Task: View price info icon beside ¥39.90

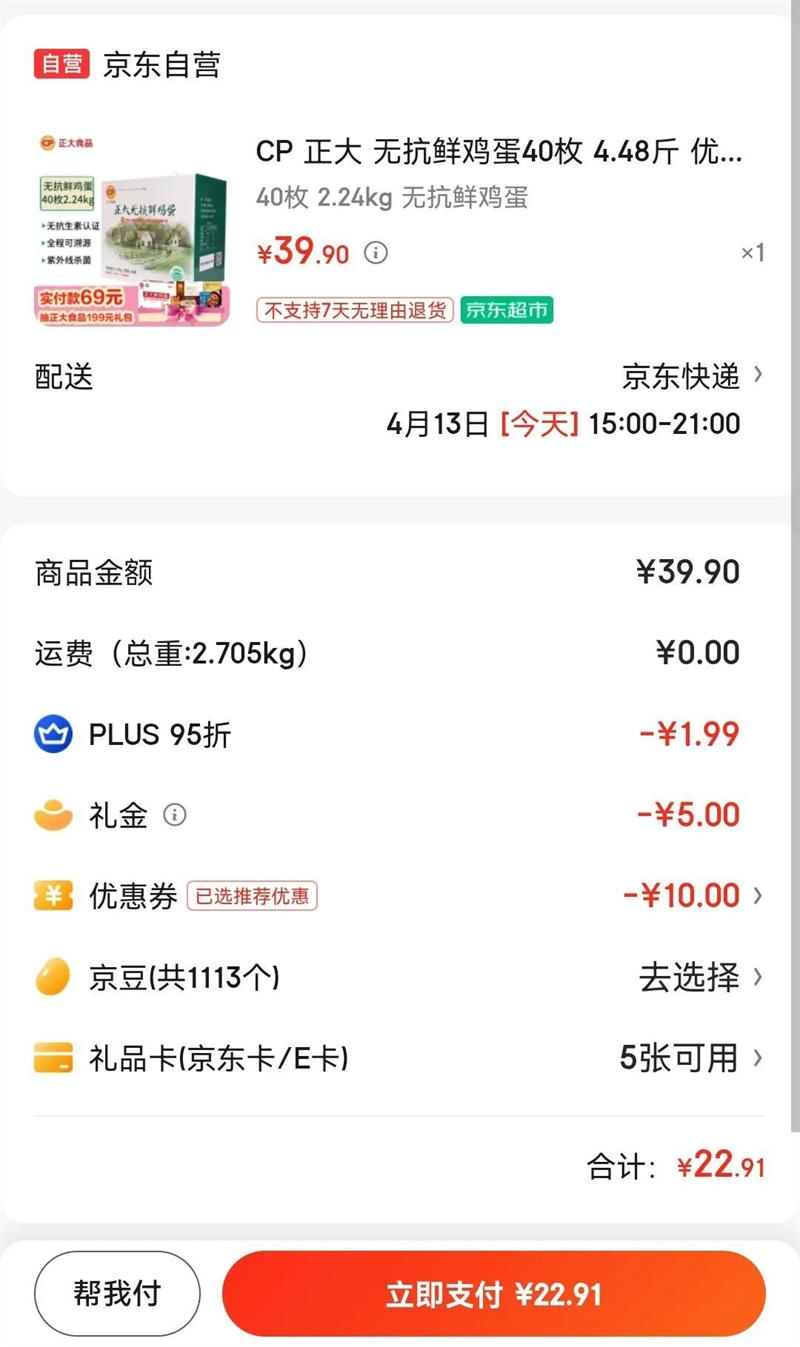Action: [x=375, y=253]
